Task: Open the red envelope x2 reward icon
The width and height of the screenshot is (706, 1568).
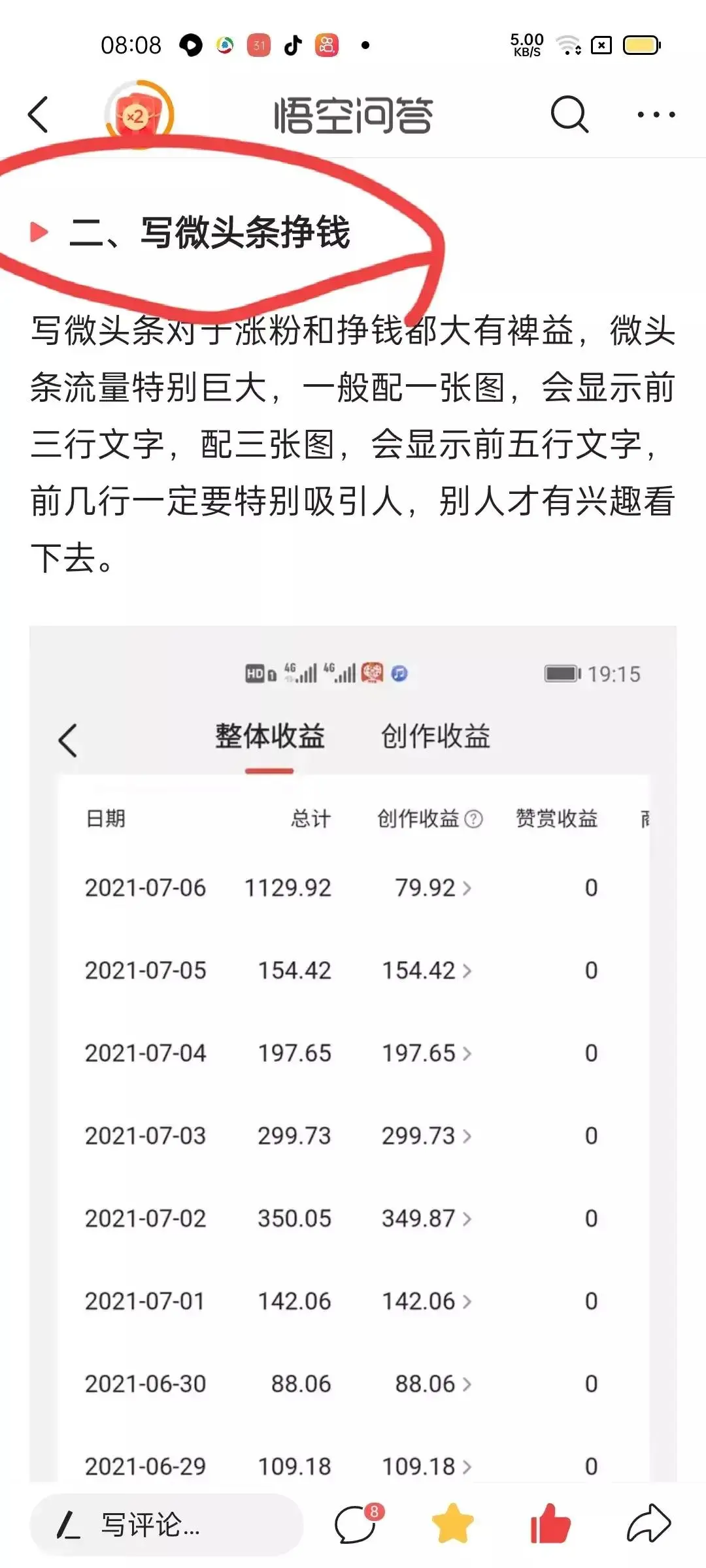Action: [x=139, y=115]
